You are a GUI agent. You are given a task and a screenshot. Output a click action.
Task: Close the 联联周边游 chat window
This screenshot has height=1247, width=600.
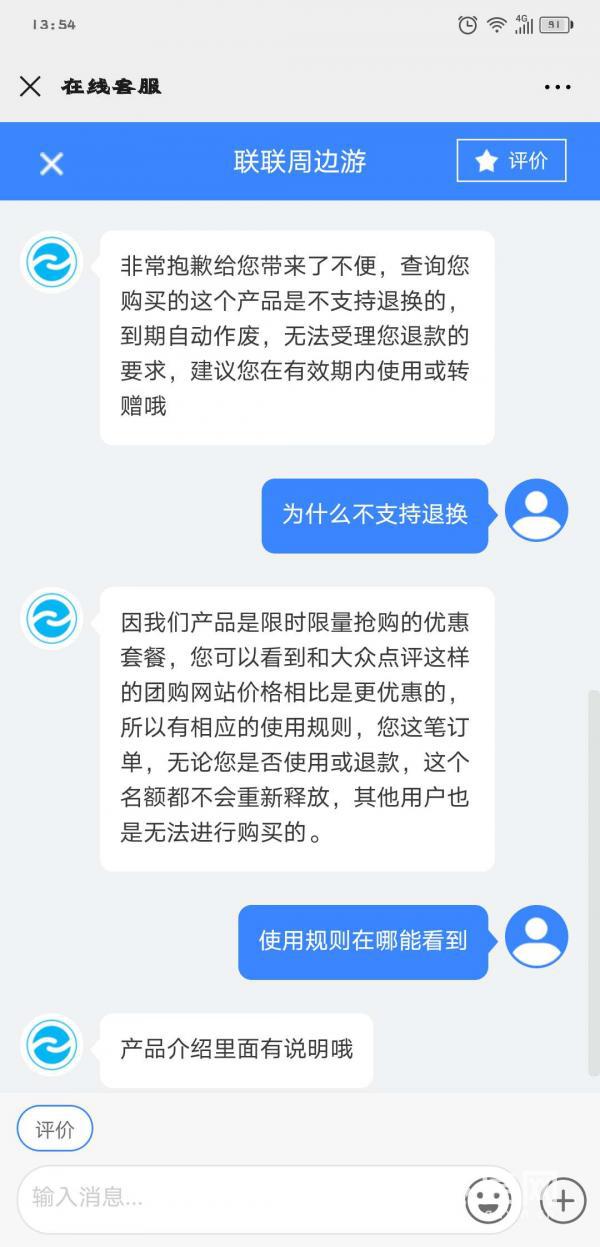point(51,163)
